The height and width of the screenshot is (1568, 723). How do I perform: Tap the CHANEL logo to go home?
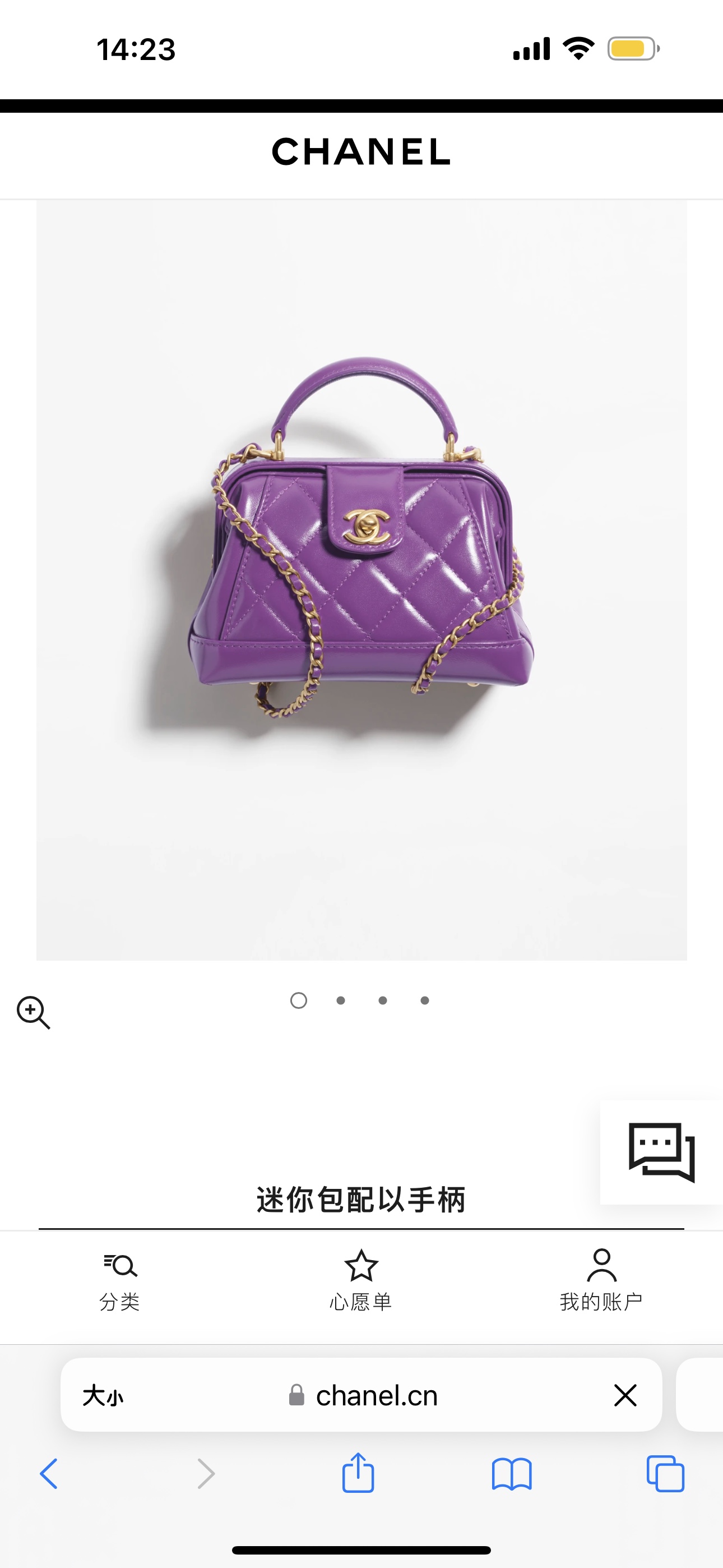[x=361, y=151]
